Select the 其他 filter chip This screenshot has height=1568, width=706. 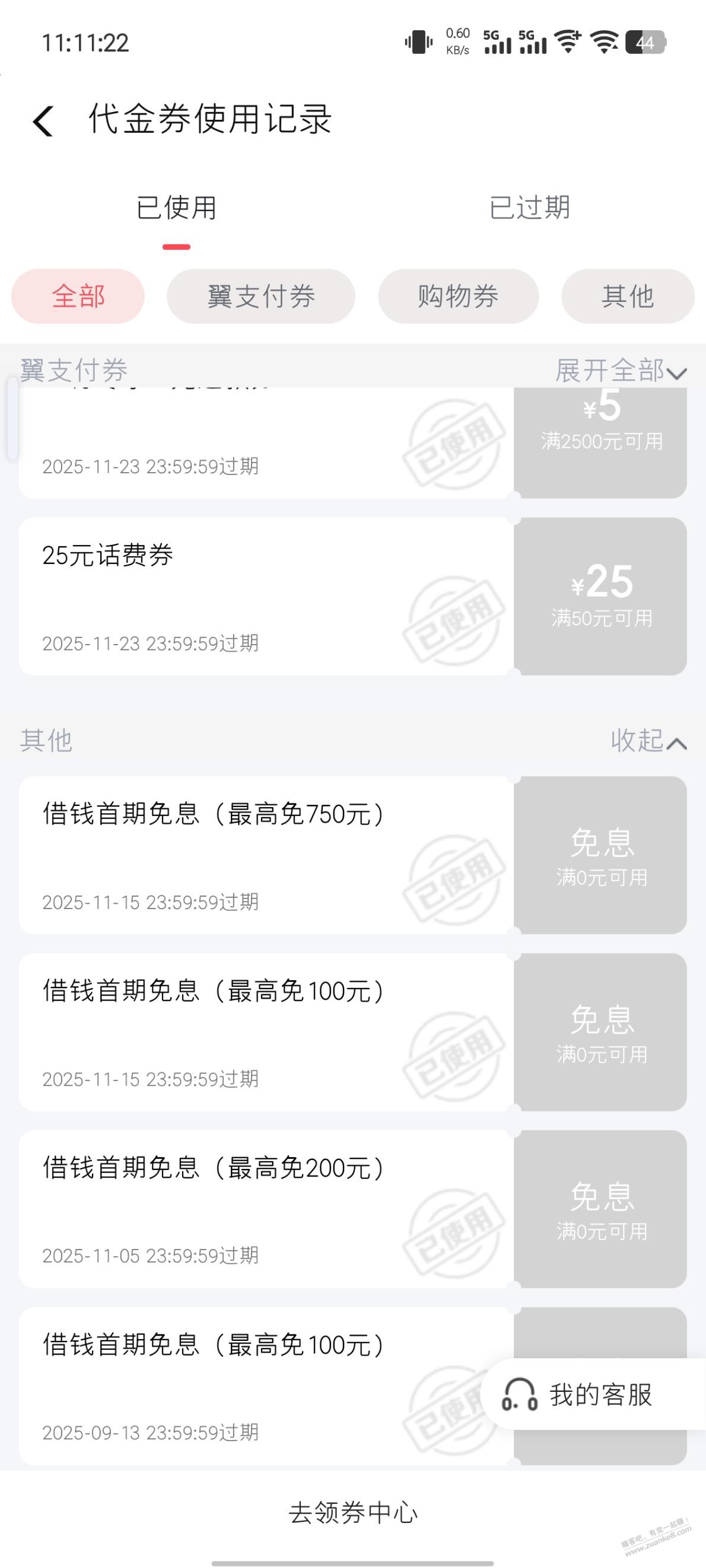[x=628, y=297]
